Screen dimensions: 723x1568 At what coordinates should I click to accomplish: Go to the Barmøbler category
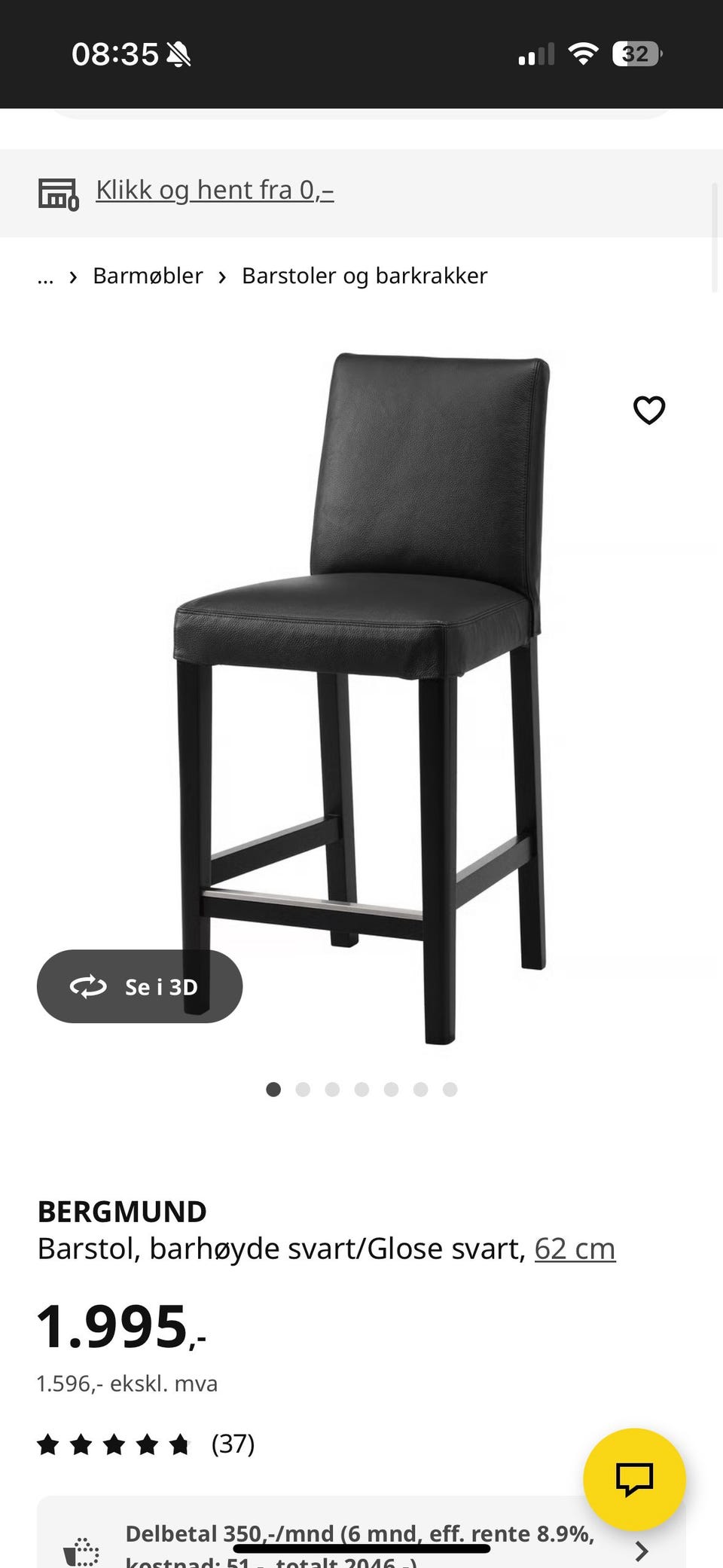point(148,277)
